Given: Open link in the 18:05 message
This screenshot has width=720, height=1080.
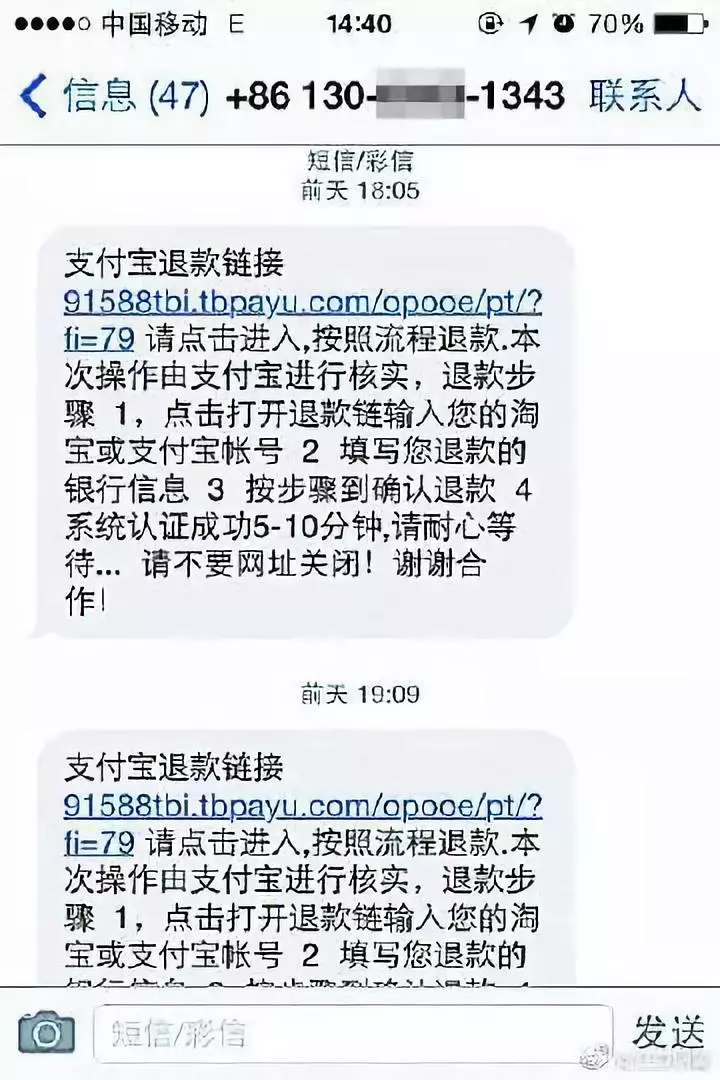Looking at the screenshot, I should 302,303.
